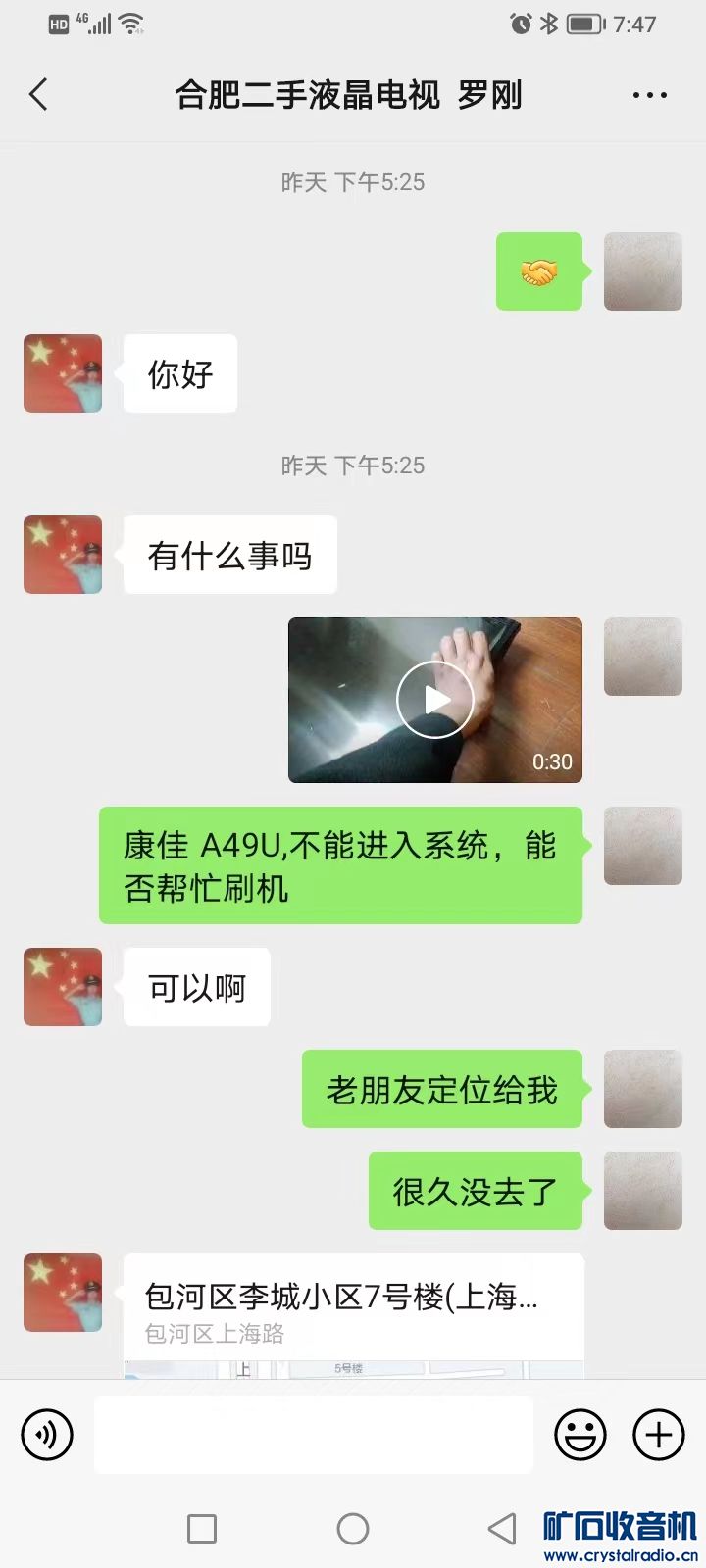Open the chat info overflow menu
Viewport: 706px width, 1568px height.
pos(649,95)
